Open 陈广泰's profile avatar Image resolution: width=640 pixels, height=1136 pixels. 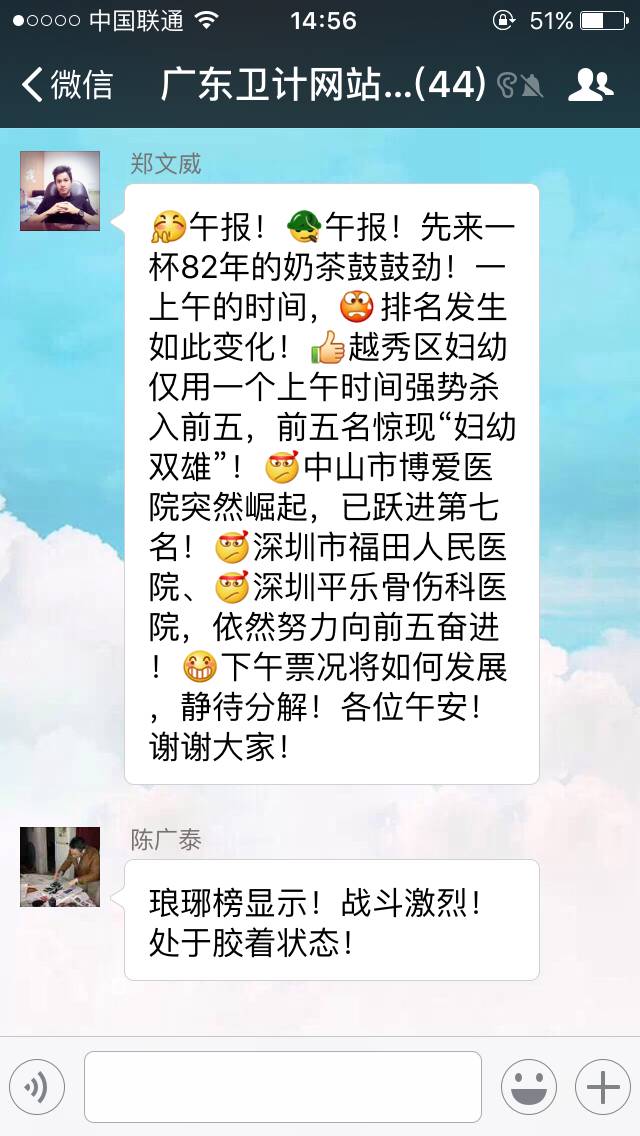[60, 867]
